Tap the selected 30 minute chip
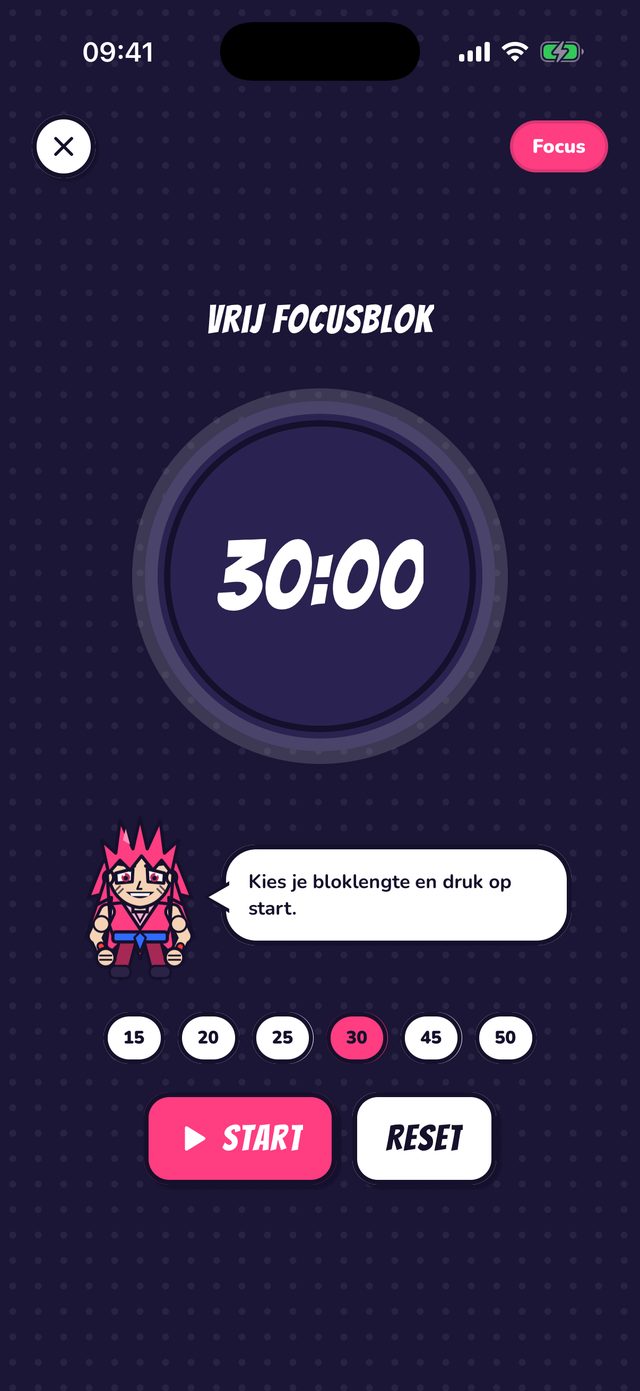The height and width of the screenshot is (1391, 640). pos(357,1037)
